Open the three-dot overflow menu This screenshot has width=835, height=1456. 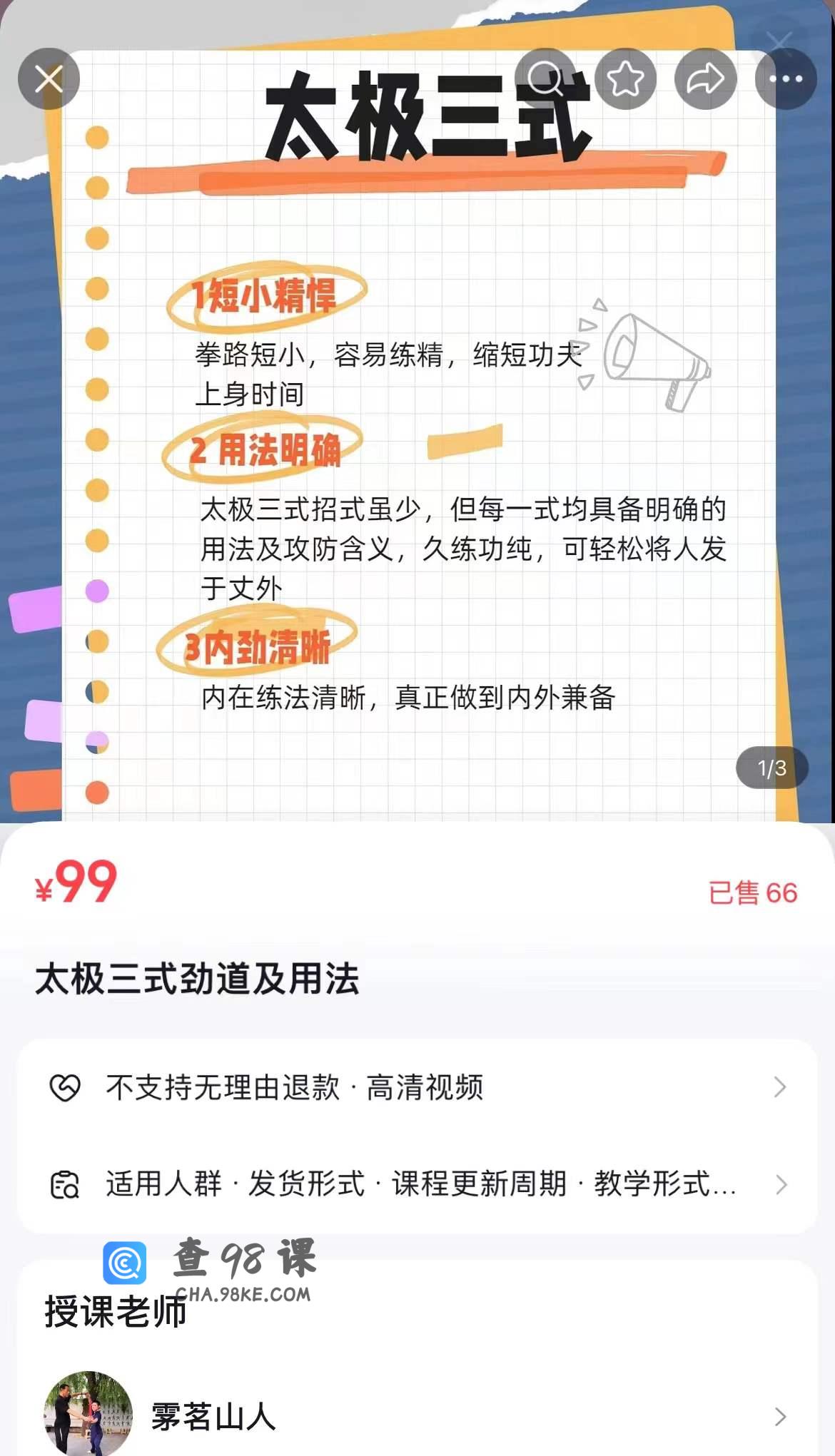click(x=785, y=78)
